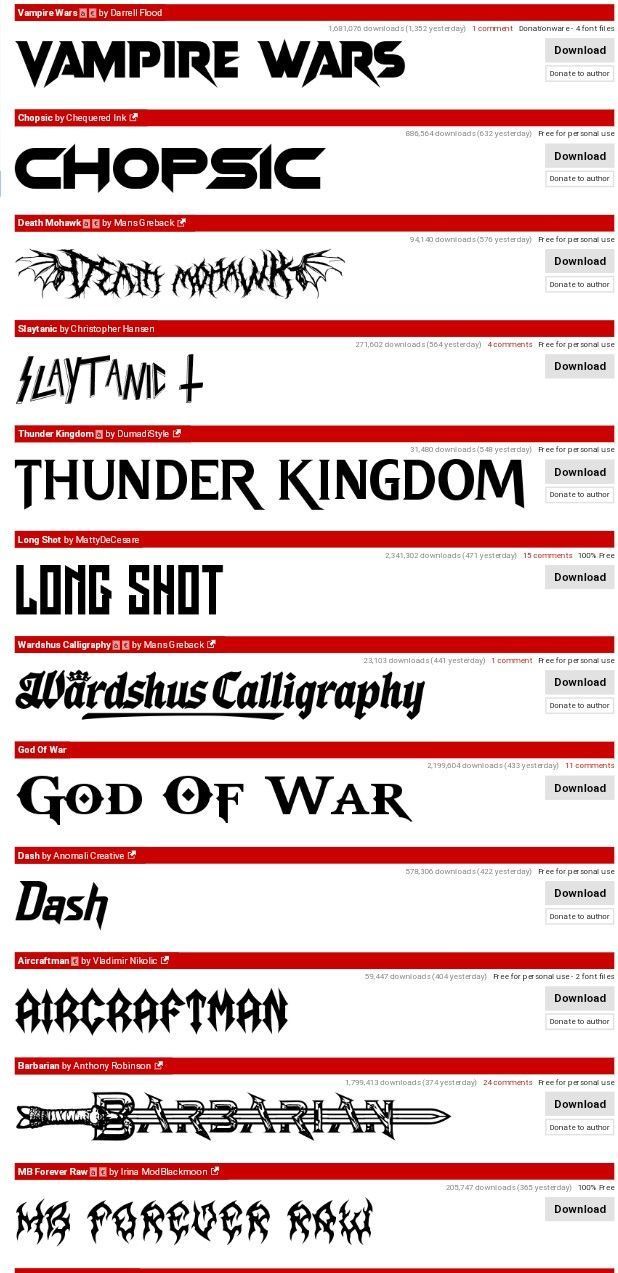Download the MB Forever Raw font

579,1209
